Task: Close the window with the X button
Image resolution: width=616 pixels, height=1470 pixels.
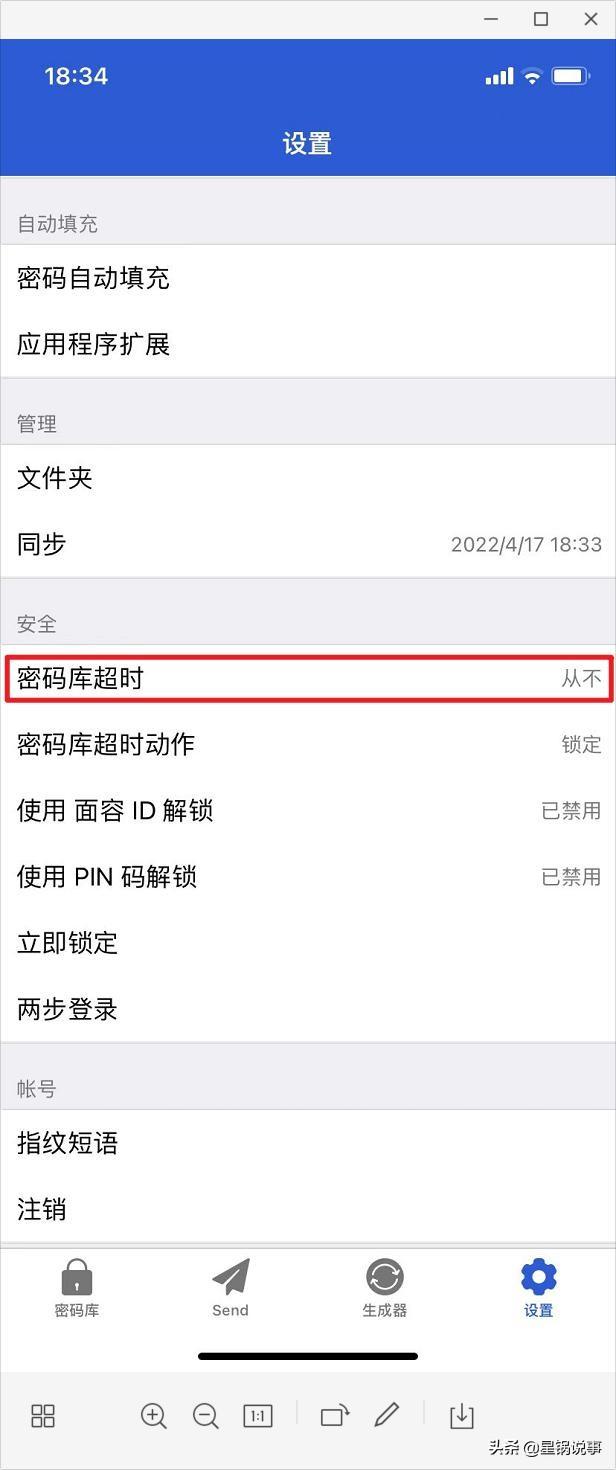Action: [x=591, y=19]
